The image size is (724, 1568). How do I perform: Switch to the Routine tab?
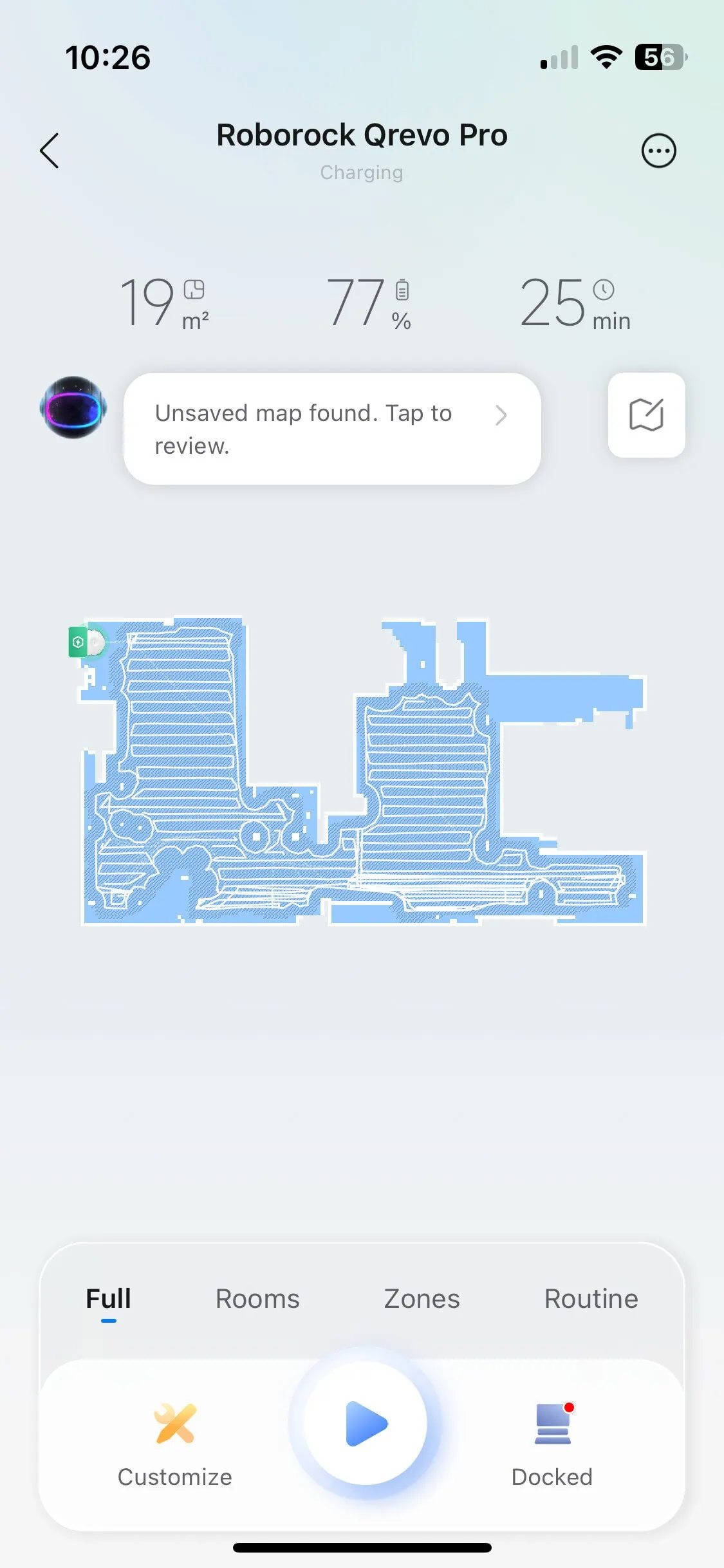click(x=591, y=1299)
